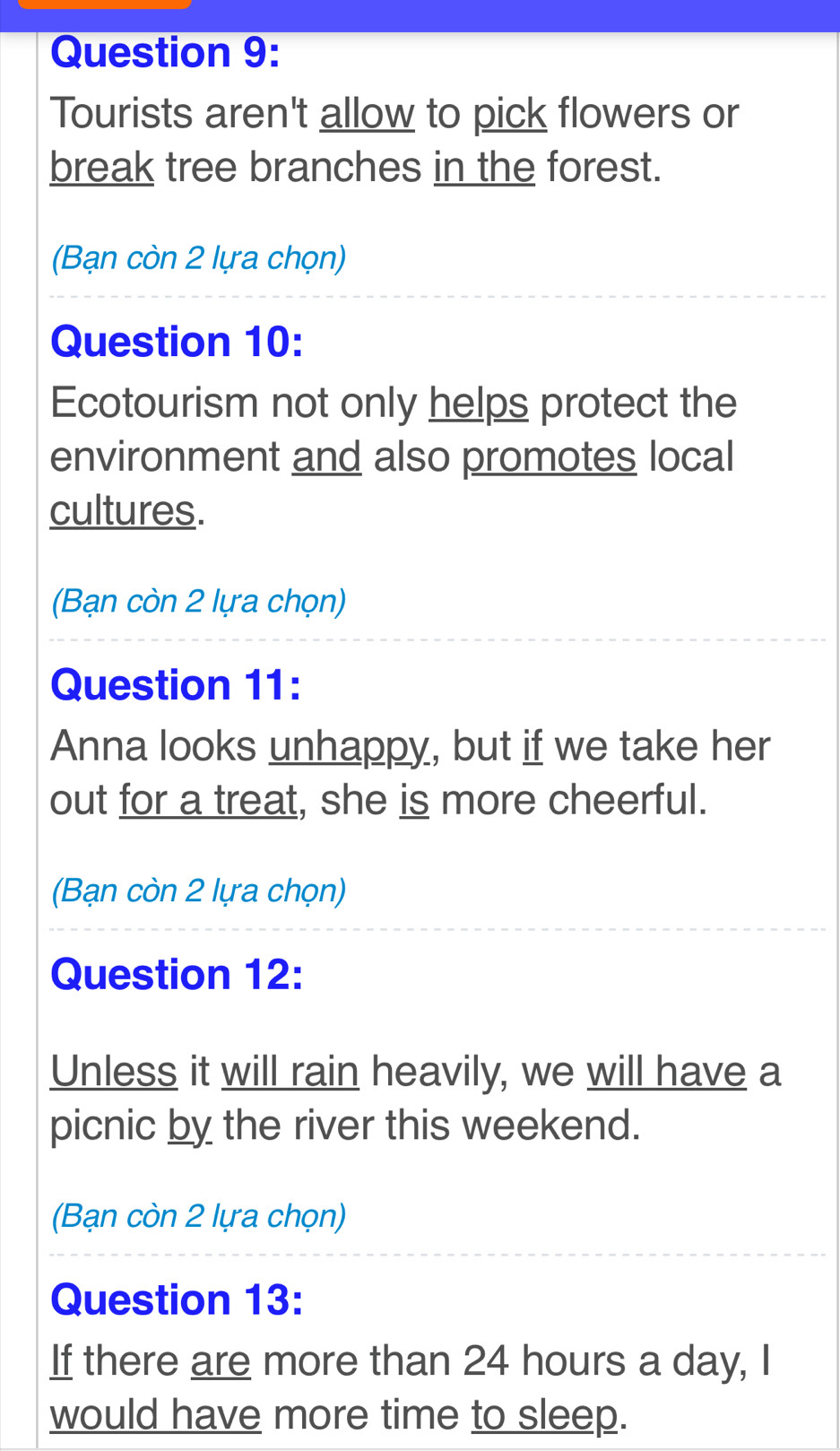Choose underlined 'helps' in Question 10
Screen dimensions: 840x1451
[479, 404]
